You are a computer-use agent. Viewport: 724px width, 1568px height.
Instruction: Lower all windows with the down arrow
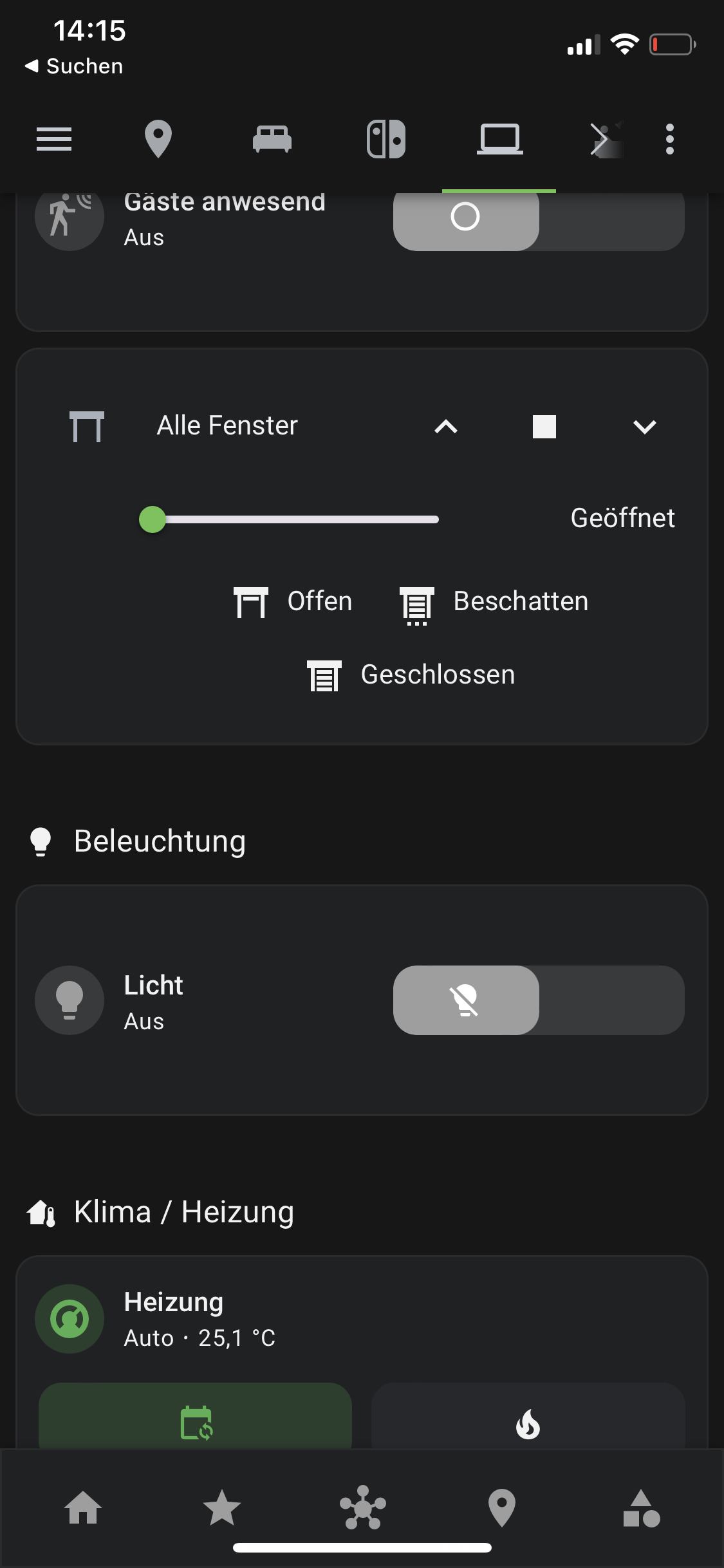point(644,426)
